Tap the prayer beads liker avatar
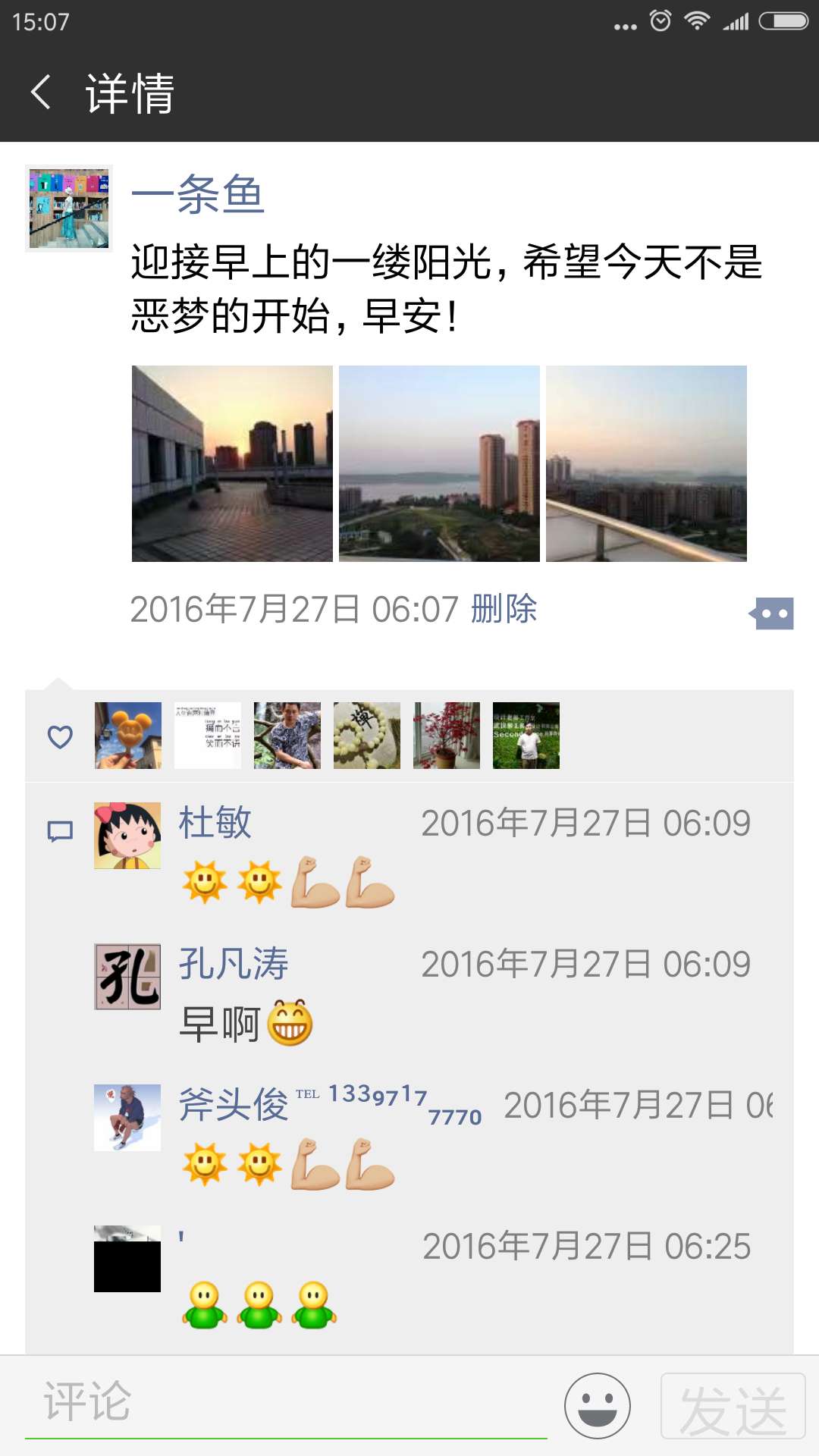Screen dimensions: 819x1456 tap(366, 736)
